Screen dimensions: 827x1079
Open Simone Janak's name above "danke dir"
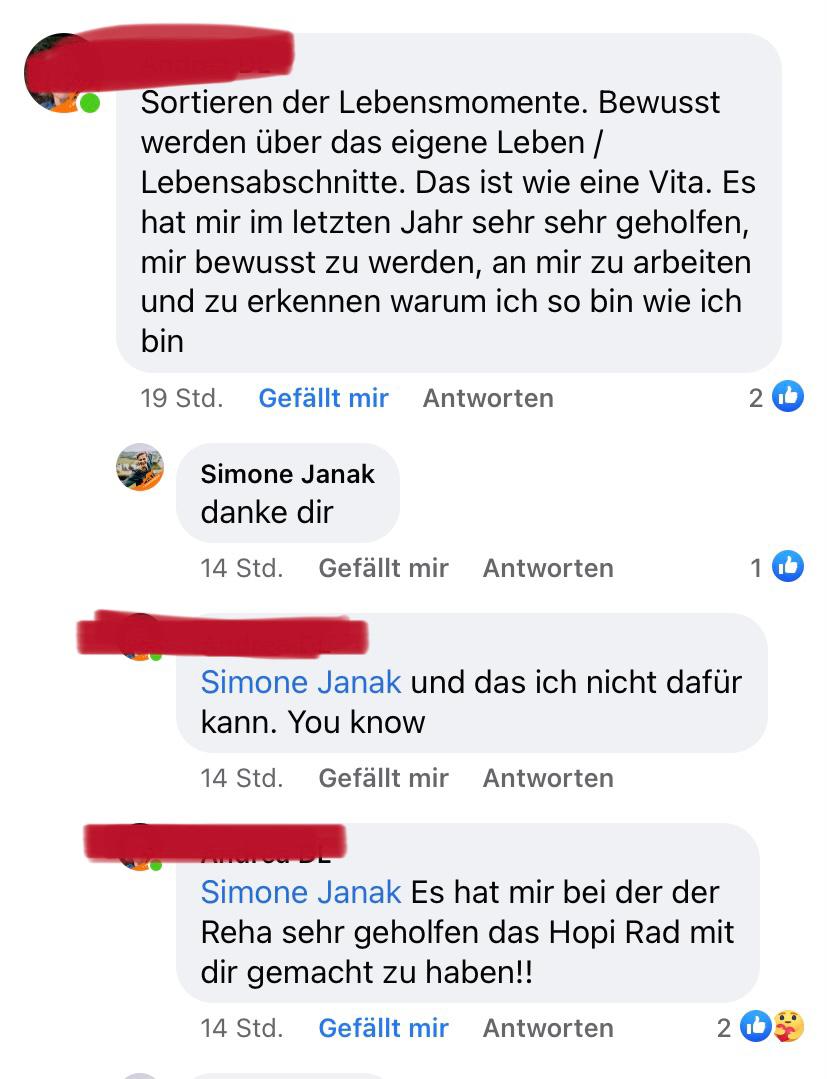click(x=287, y=474)
